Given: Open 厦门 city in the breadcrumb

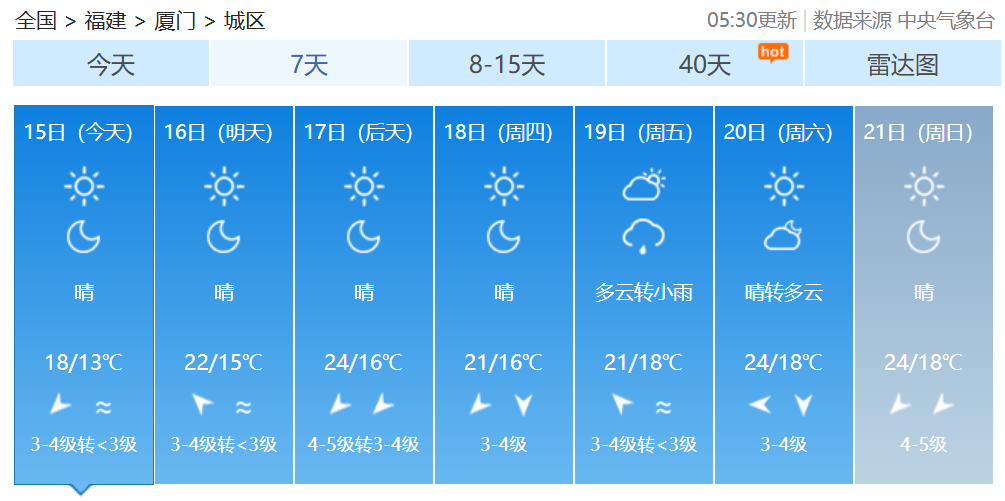Looking at the screenshot, I should pos(175,20).
